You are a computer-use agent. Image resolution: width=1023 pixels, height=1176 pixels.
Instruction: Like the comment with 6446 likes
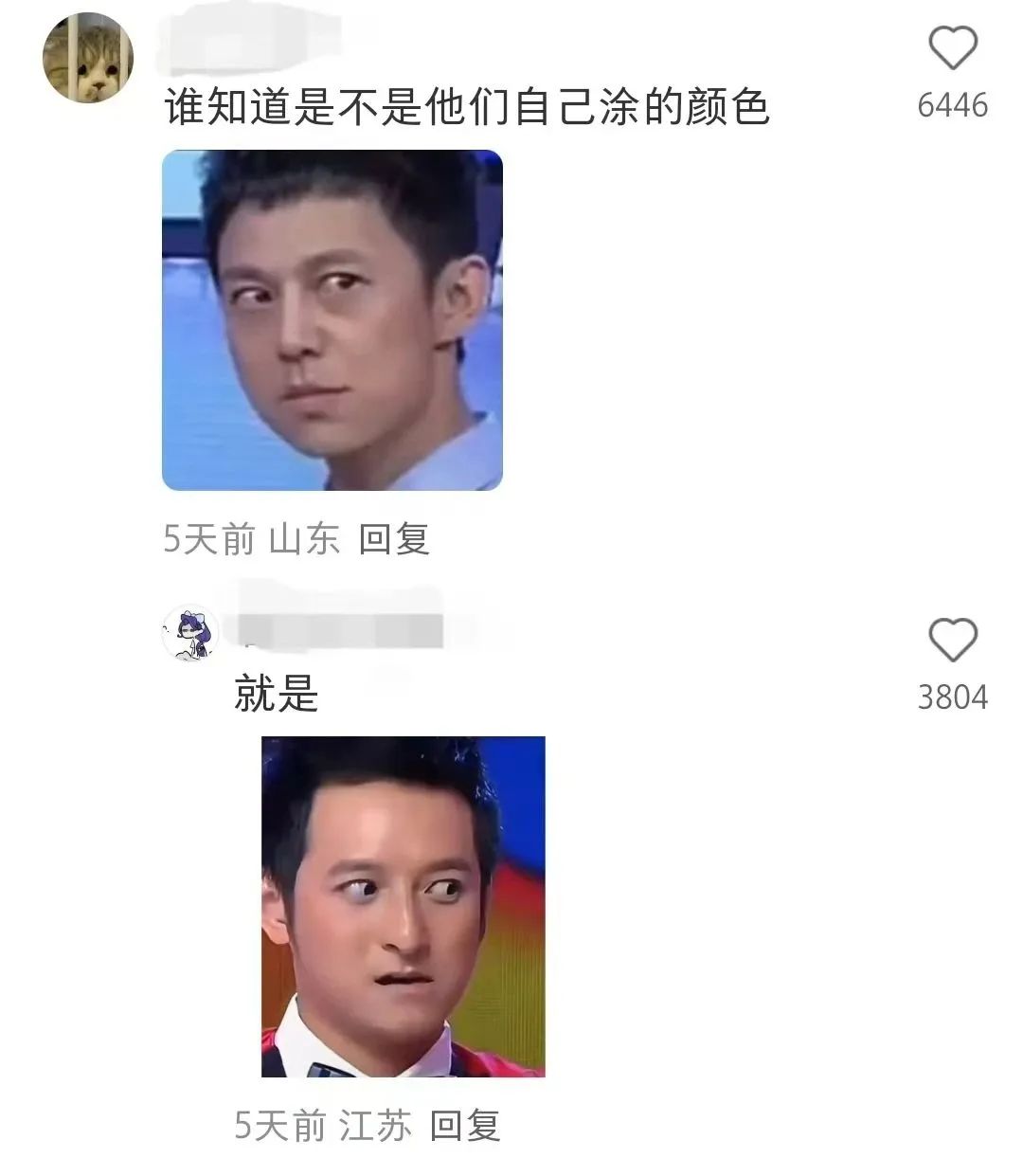952,48
